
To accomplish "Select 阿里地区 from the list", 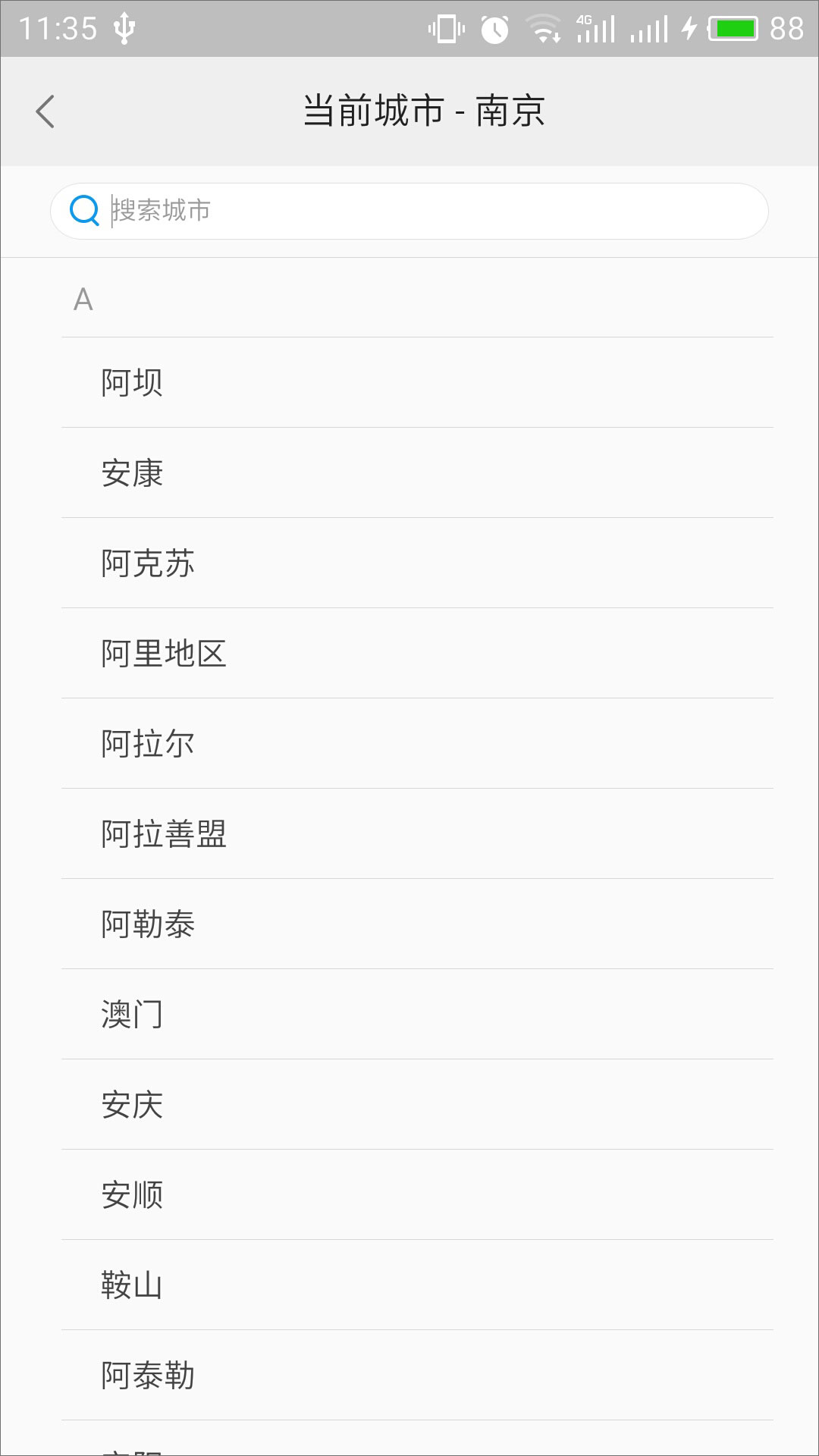I will point(417,653).
